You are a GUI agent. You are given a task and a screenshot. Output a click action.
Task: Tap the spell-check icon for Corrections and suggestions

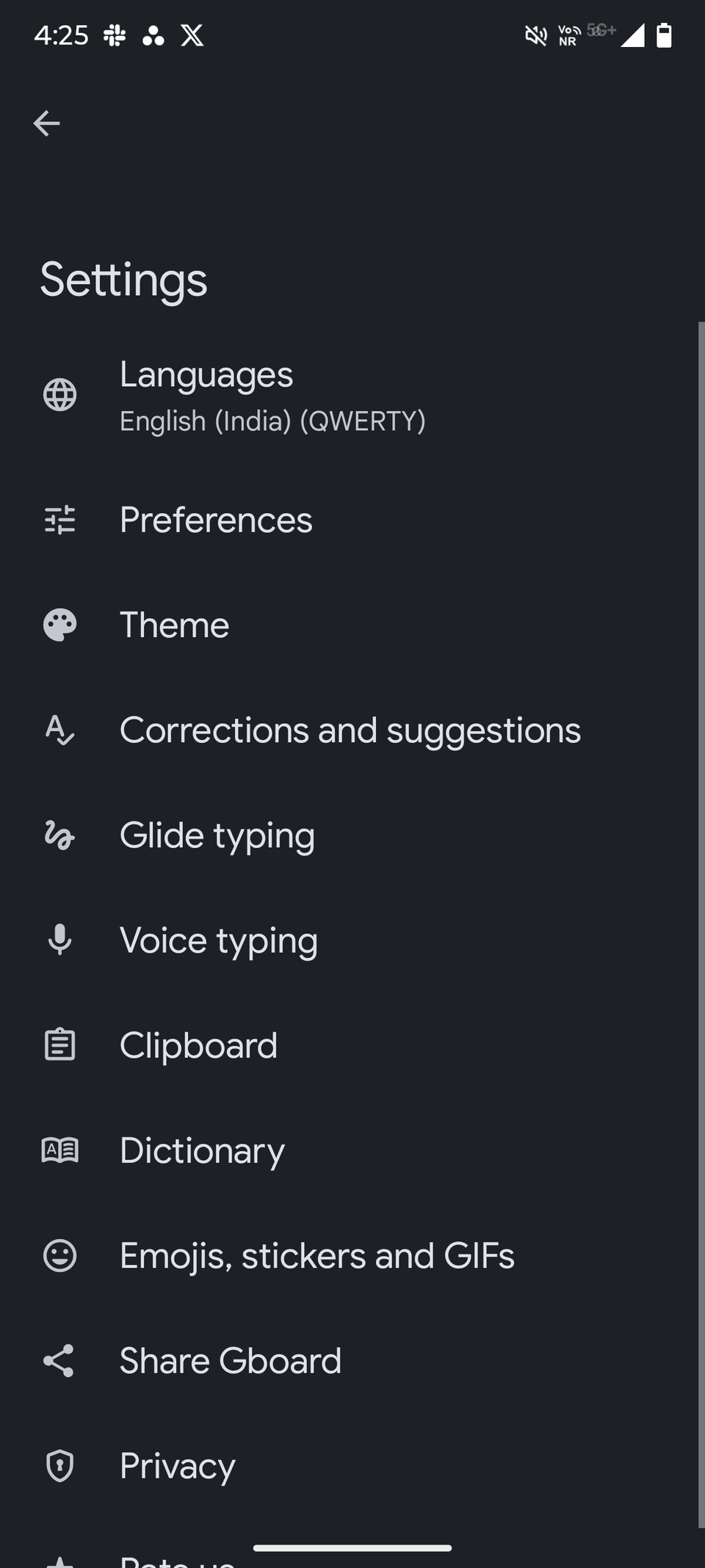pos(59,730)
